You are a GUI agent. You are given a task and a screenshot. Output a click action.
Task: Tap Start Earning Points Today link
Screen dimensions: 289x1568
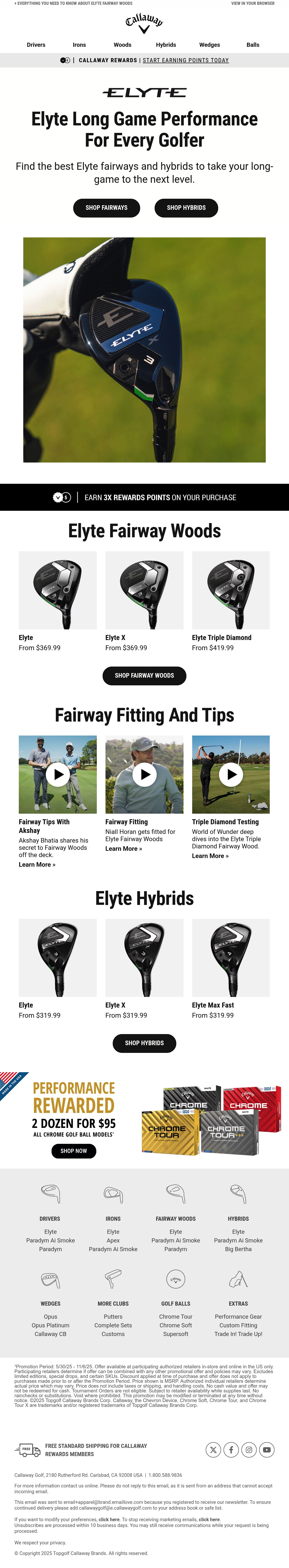[186, 60]
